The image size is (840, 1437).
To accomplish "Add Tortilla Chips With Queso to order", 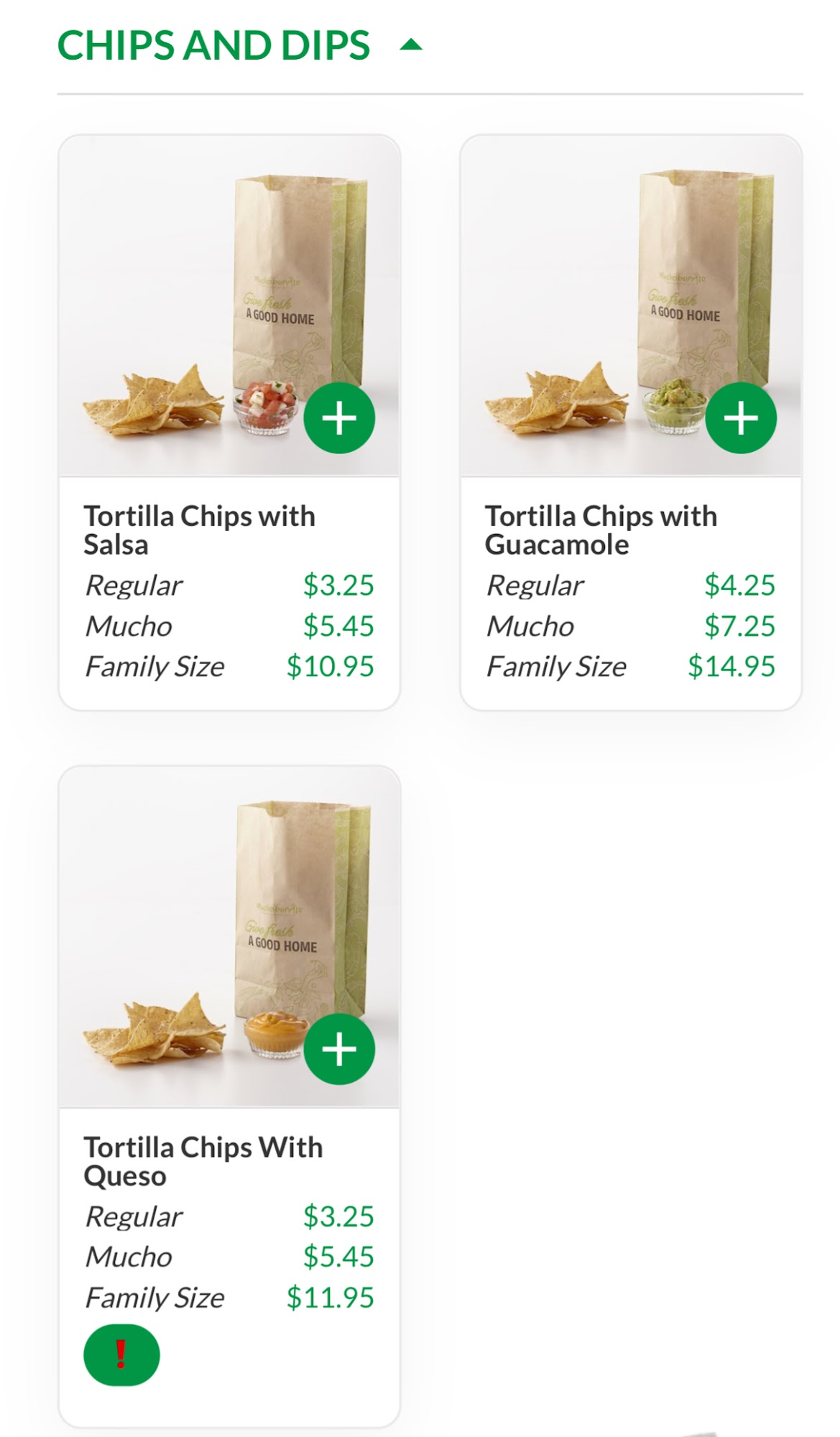I will click(x=339, y=1049).
